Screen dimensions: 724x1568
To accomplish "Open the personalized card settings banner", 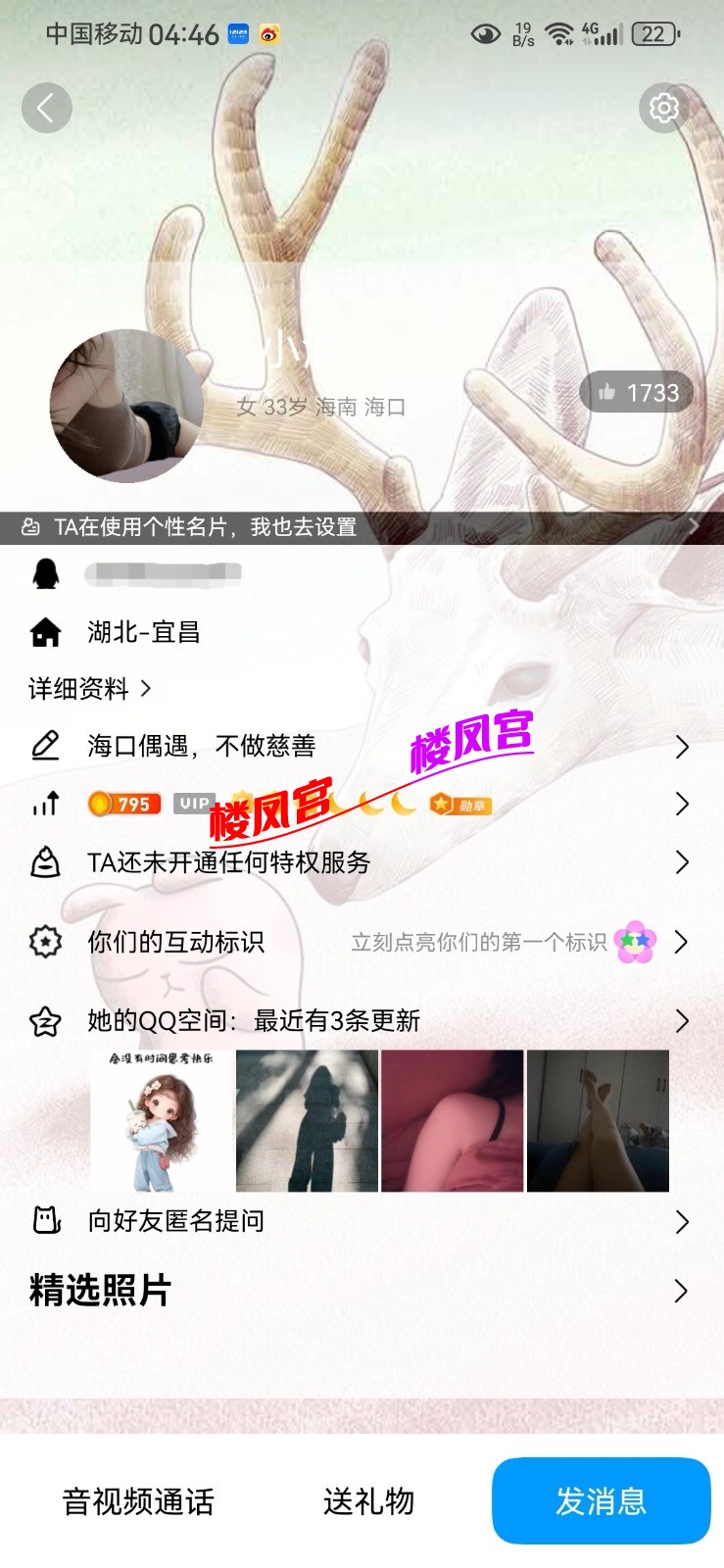I will [x=362, y=527].
